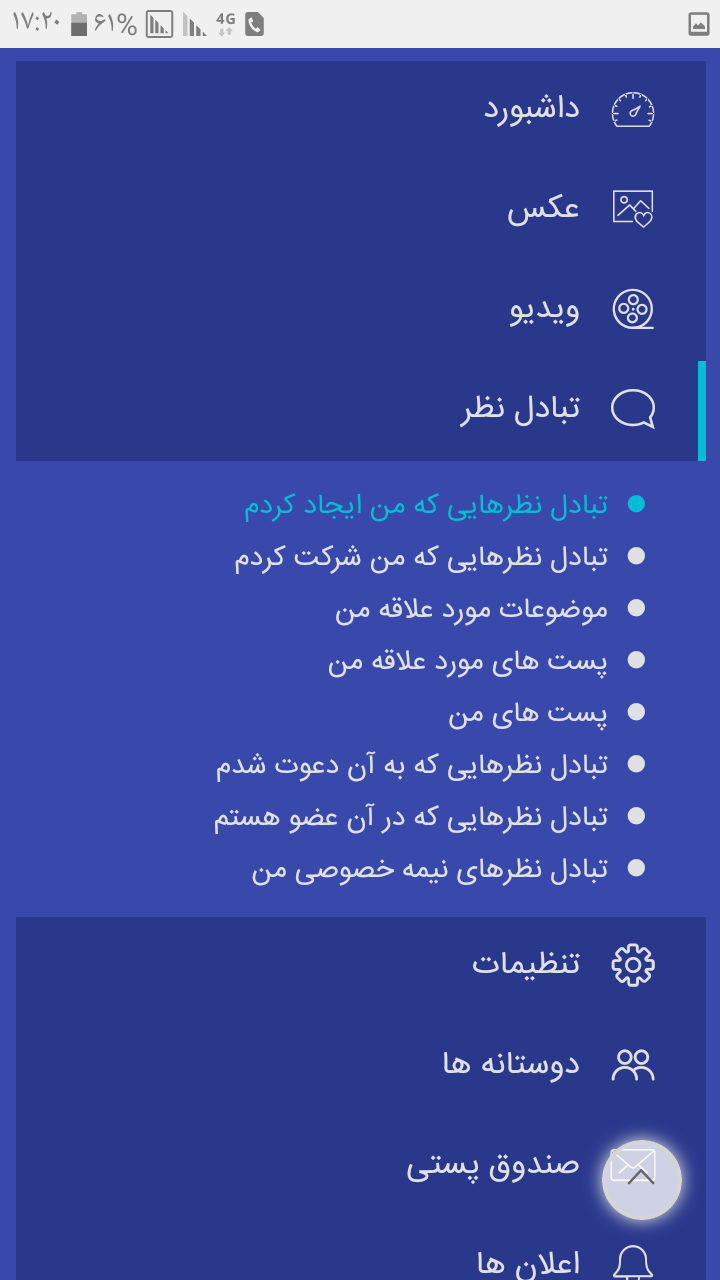Tap the floating scroll-to-top arrow button

tap(642, 1179)
